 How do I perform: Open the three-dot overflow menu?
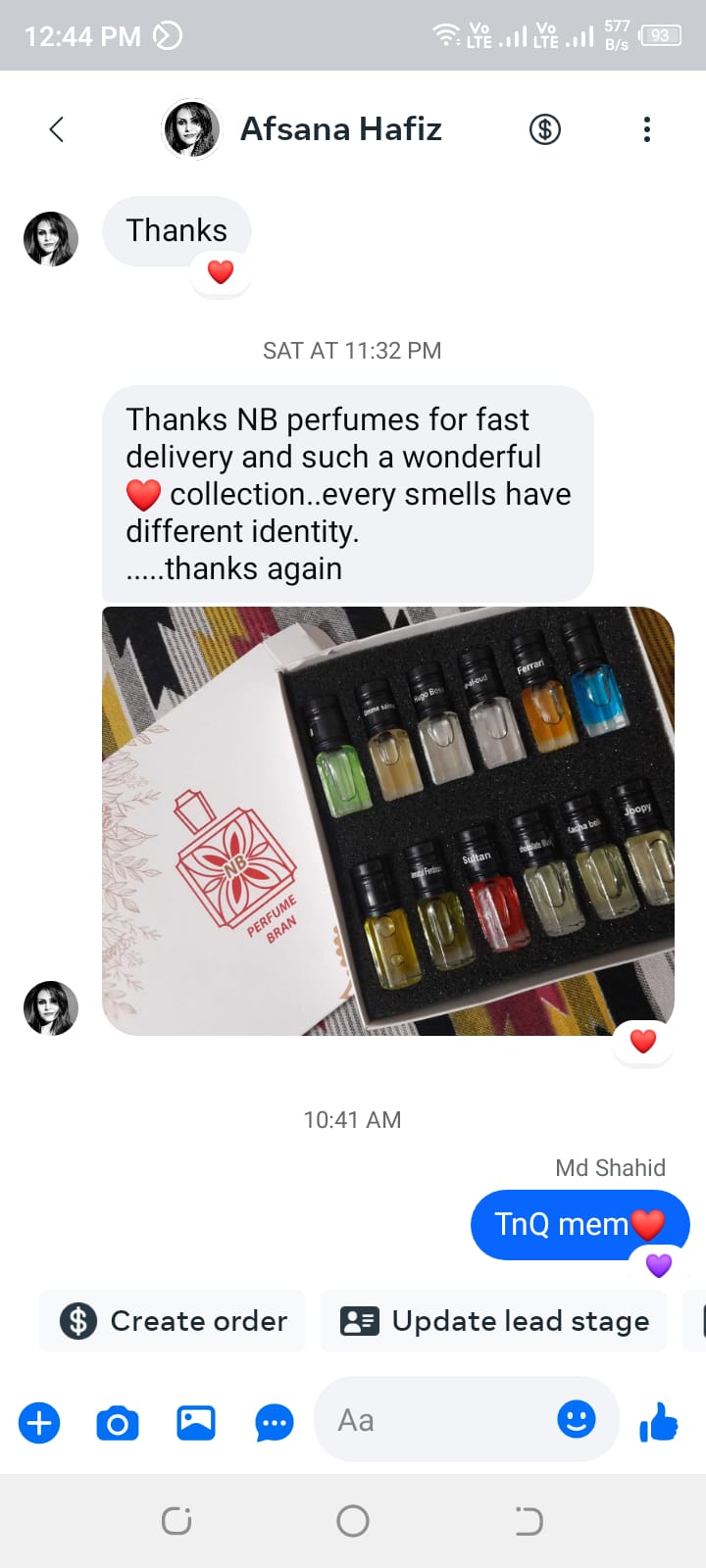click(646, 129)
